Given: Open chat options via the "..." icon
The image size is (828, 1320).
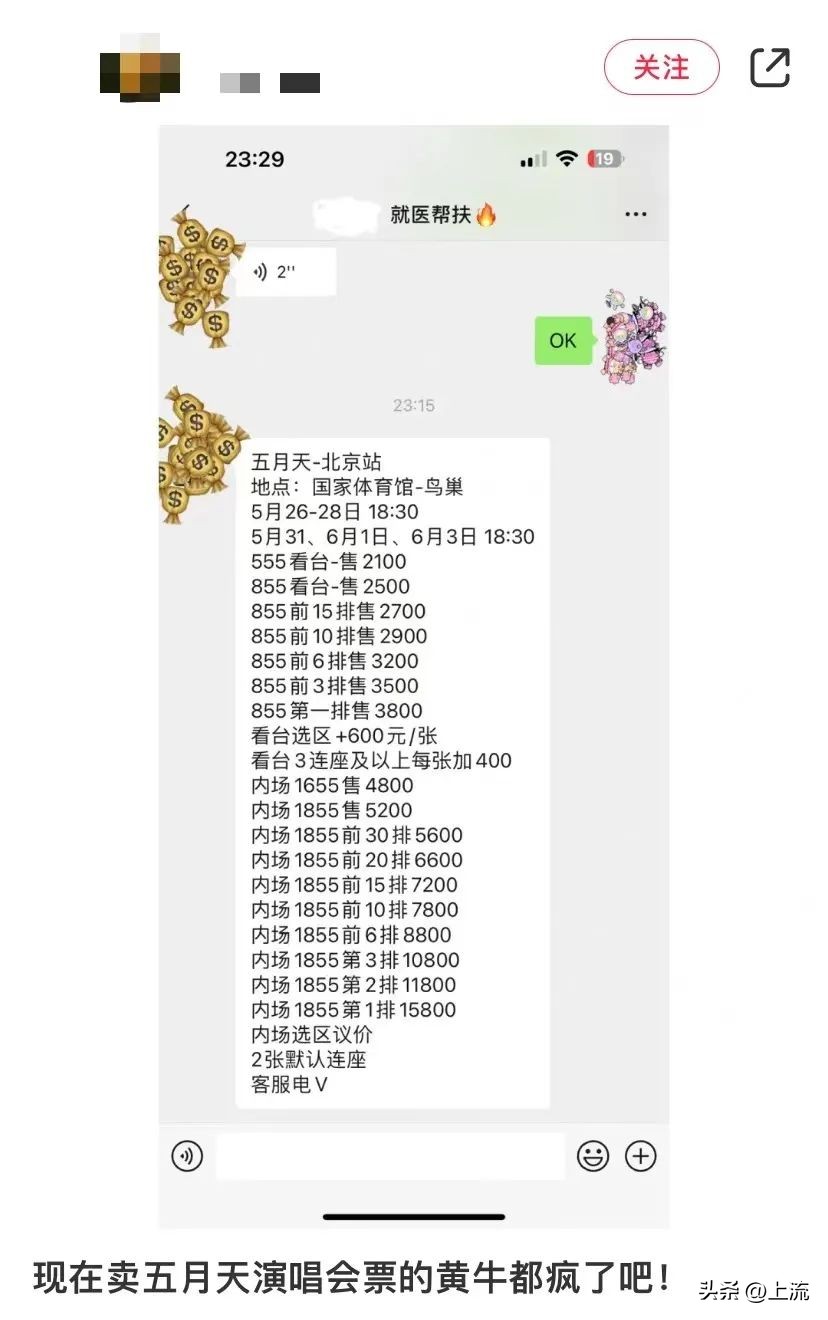Looking at the screenshot, I should [x=636, y=214].
